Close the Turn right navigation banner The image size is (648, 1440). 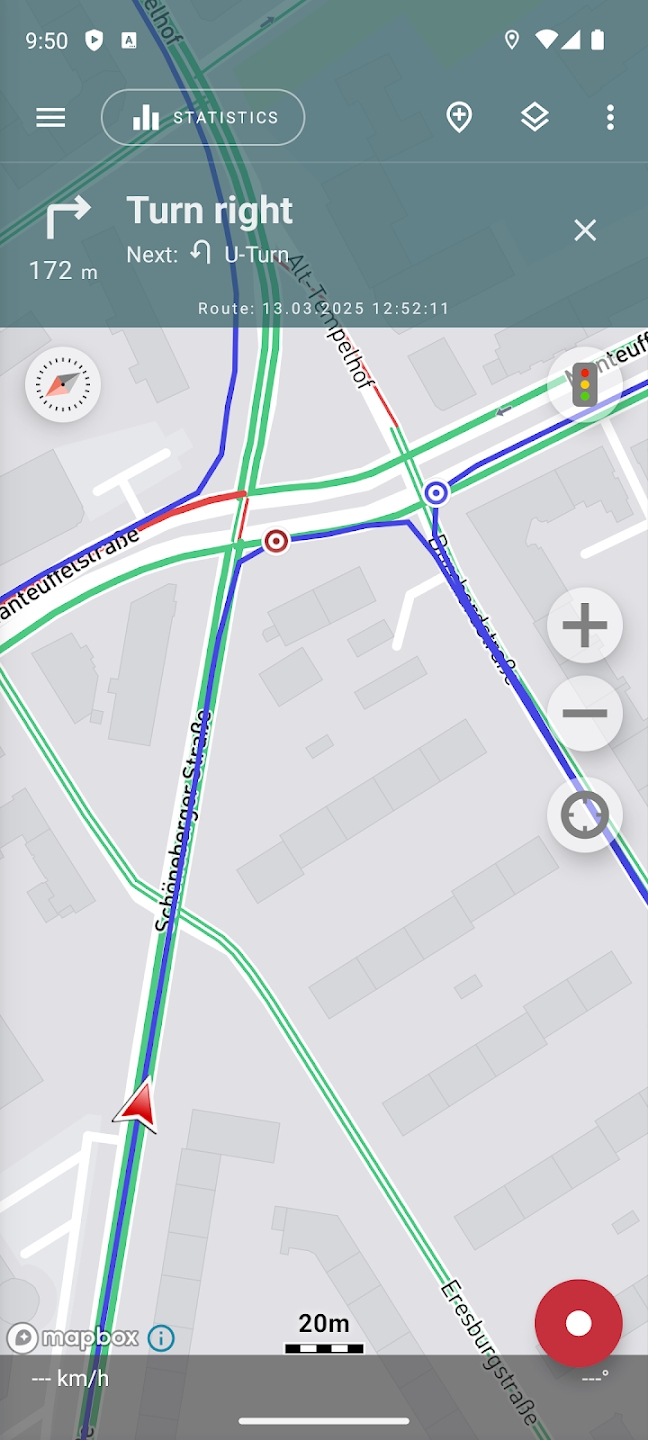585,231
